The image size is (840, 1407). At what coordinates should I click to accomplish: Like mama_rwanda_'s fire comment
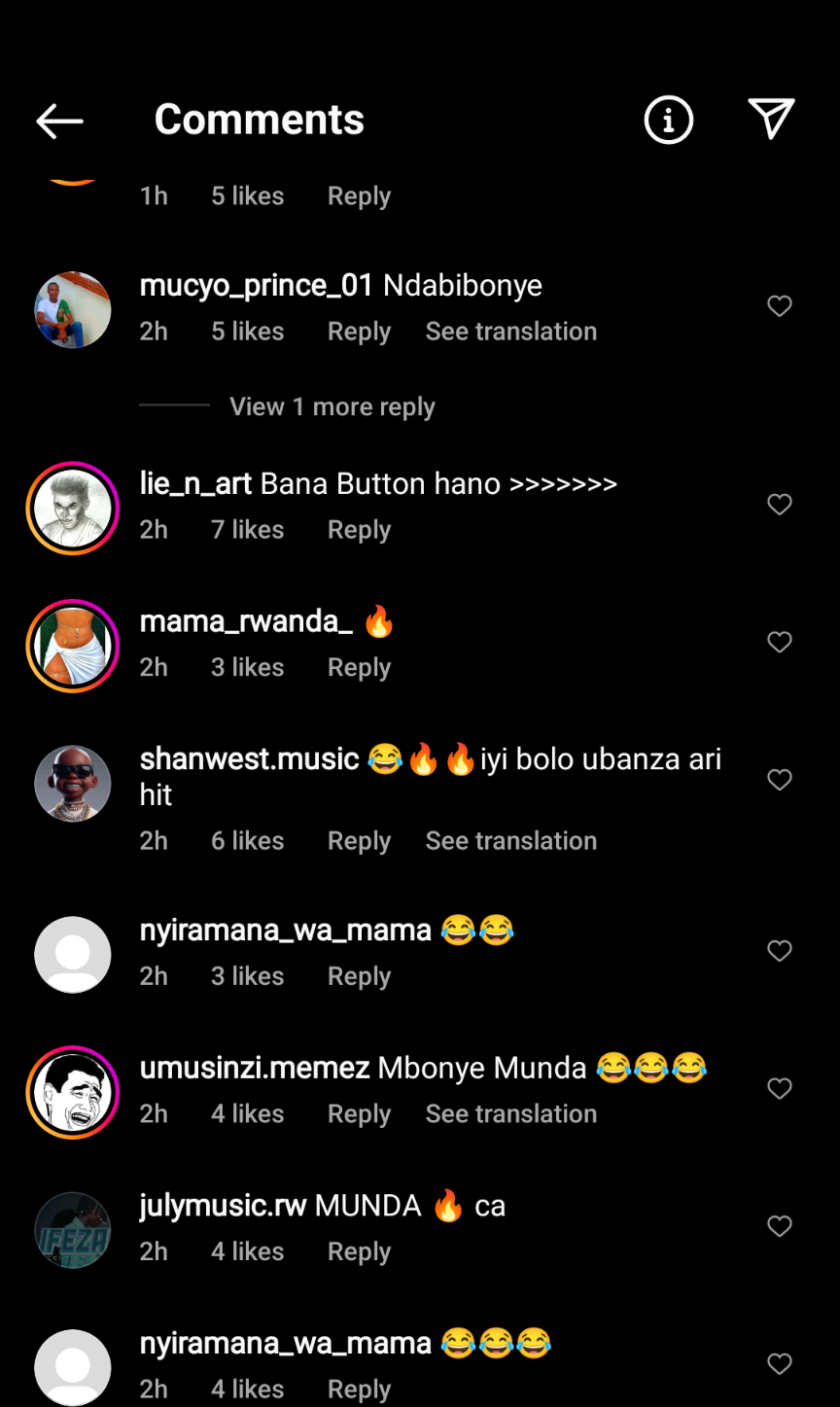pos(780,643)
